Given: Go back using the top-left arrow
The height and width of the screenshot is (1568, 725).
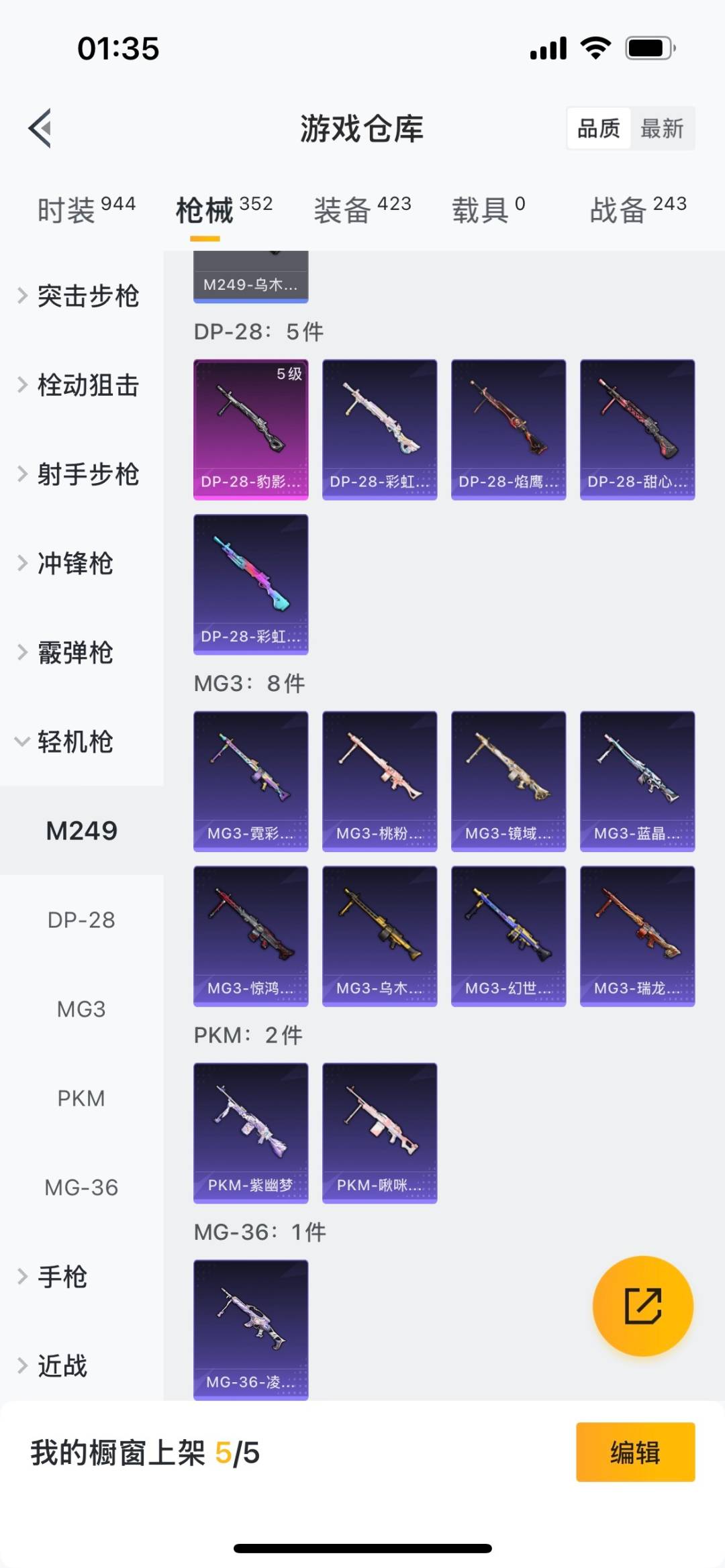Looking at the screenshot, I should coord(40,127).
